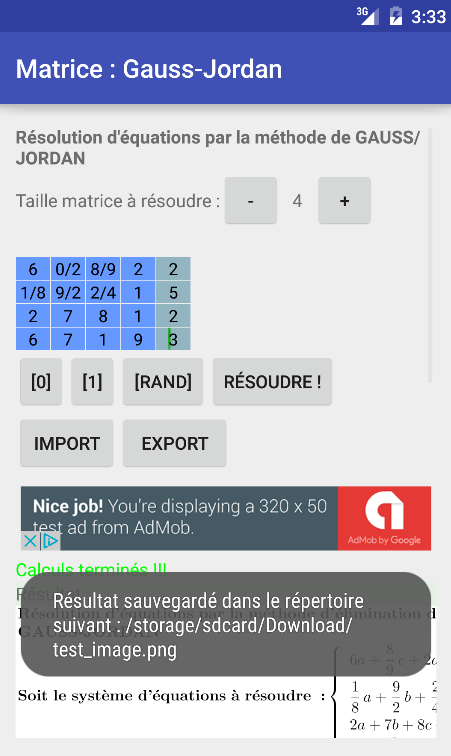Tap RÉSOUDRE ! to solve the system
This screenshot has width=451, height=756.
(272, 382)
